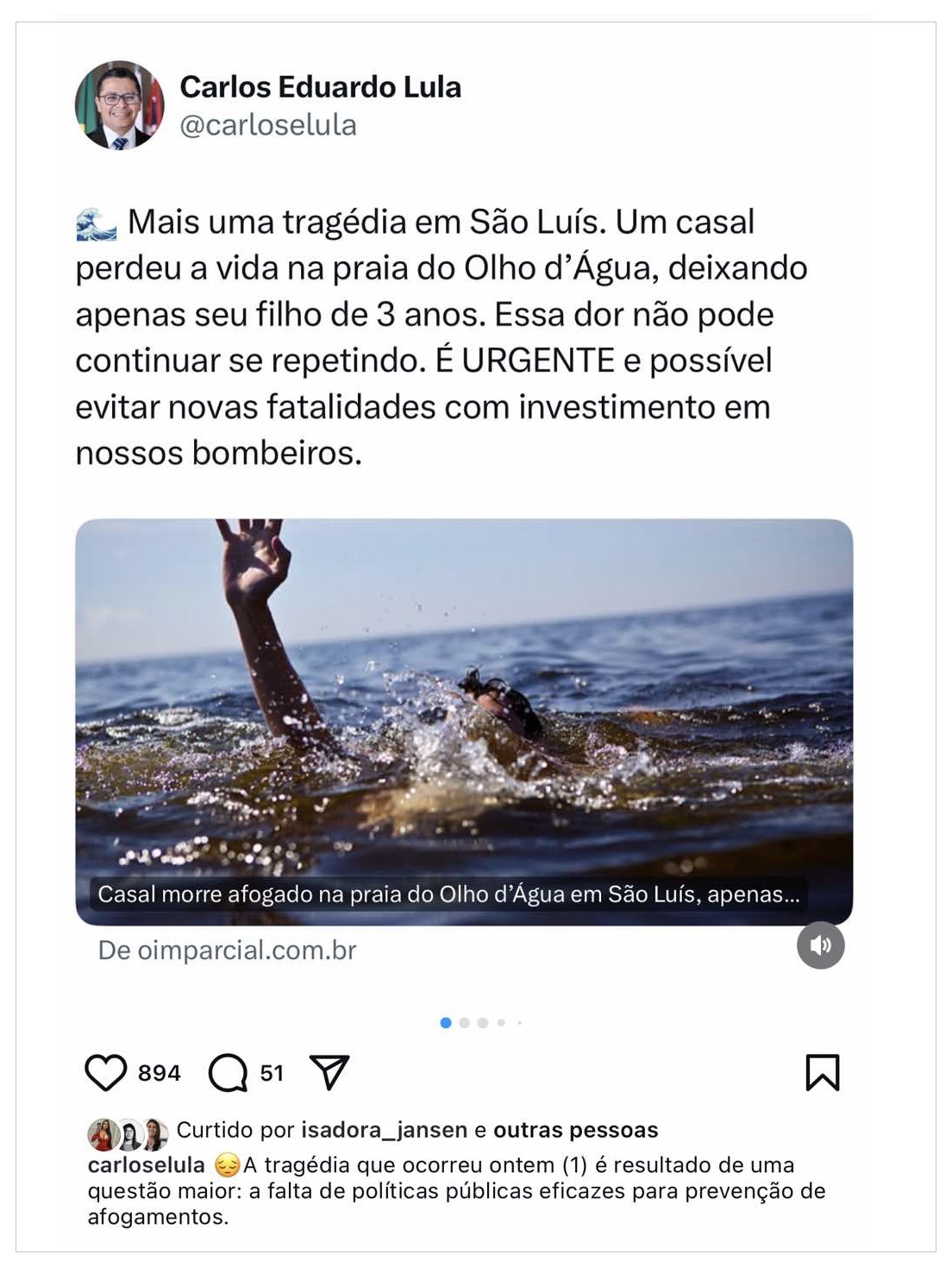Image resolution: width=952 pixels, height=1267 pixels.
Task: Like the post with the heart icon
Action: tap(106, 1073)
